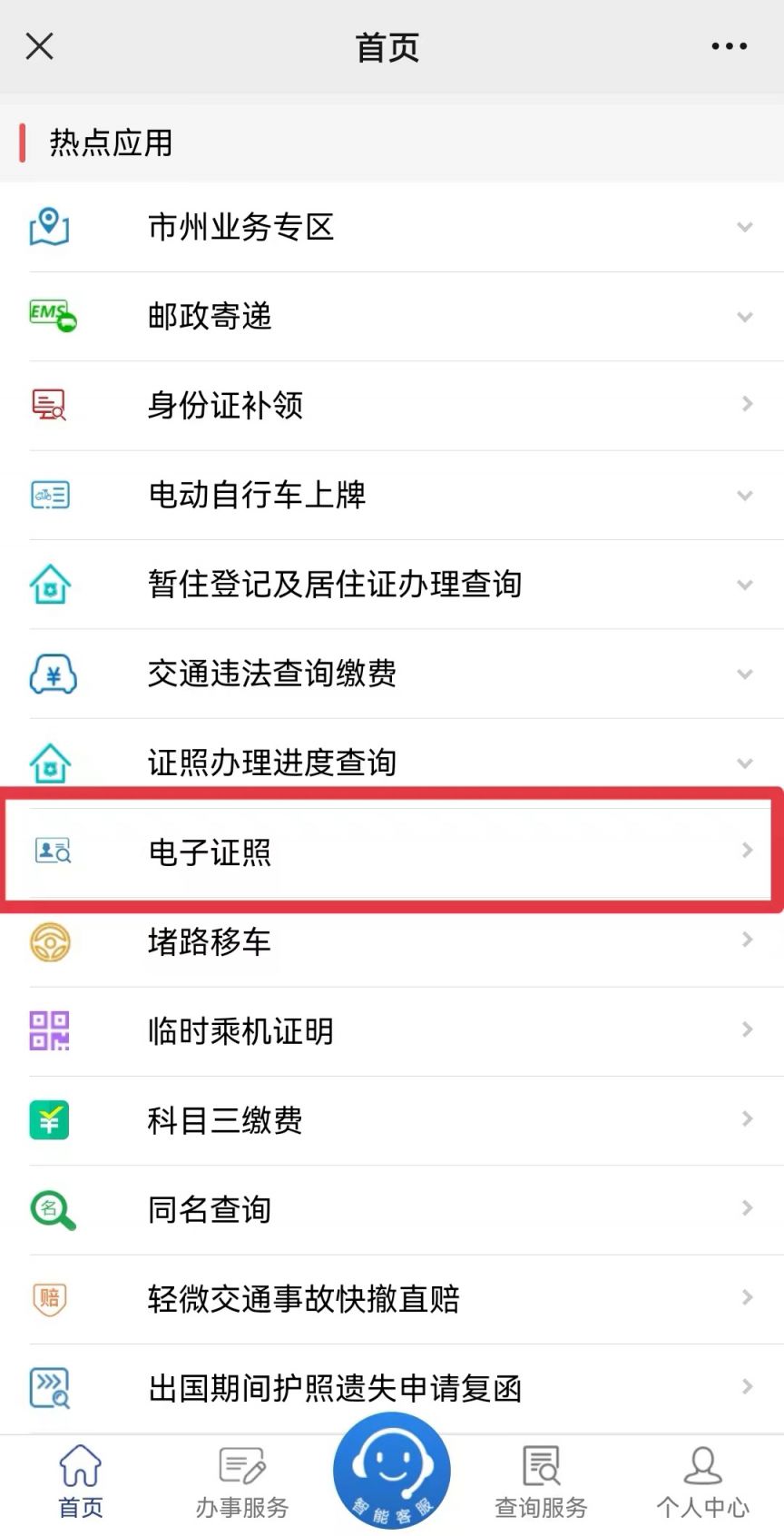This screenshot has width=784, height=1536.
Task: Expand 邮政寄递 row
Action: (390, 316)
